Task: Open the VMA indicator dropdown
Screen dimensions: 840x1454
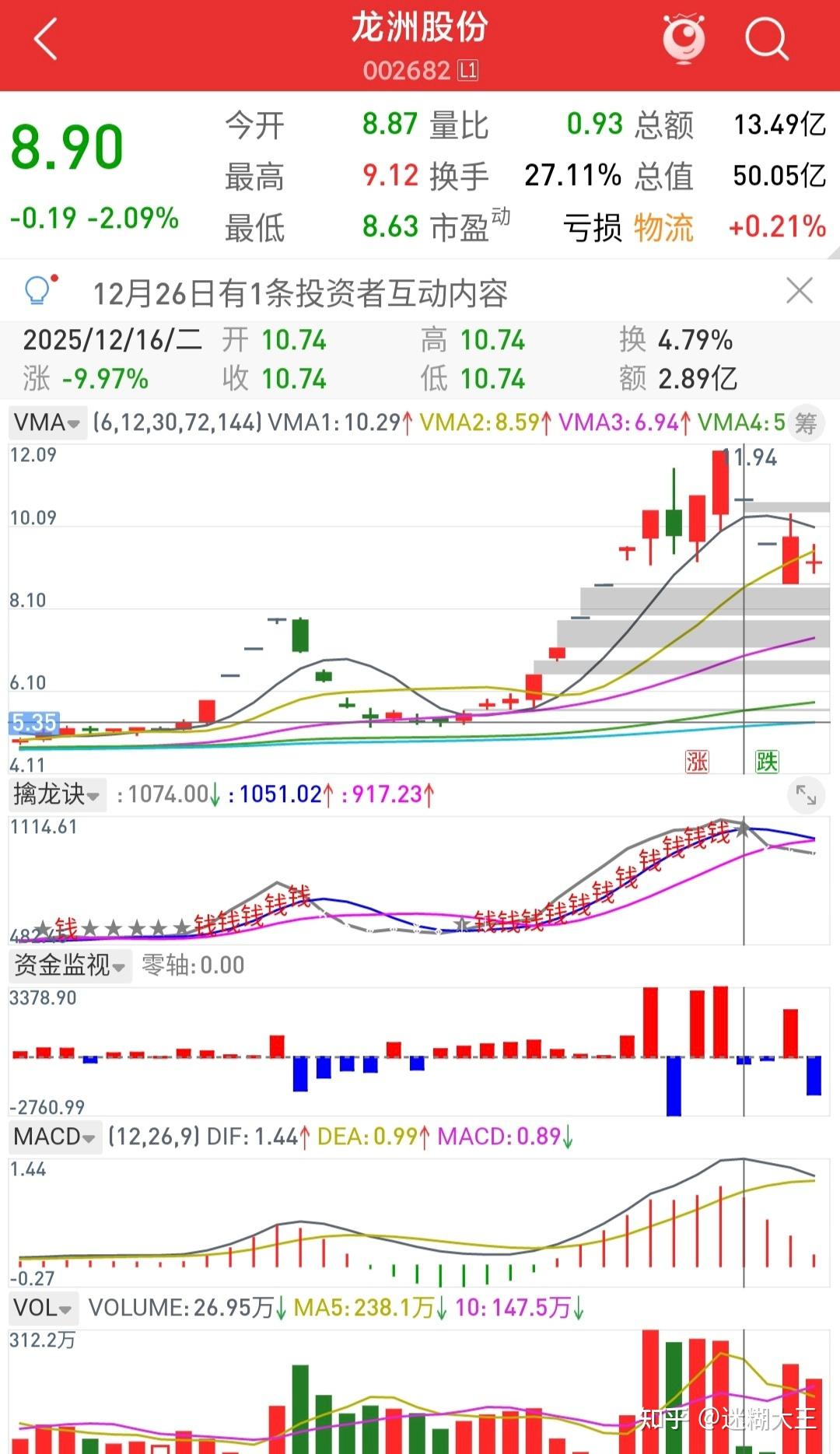Action: tap(47, 423)
